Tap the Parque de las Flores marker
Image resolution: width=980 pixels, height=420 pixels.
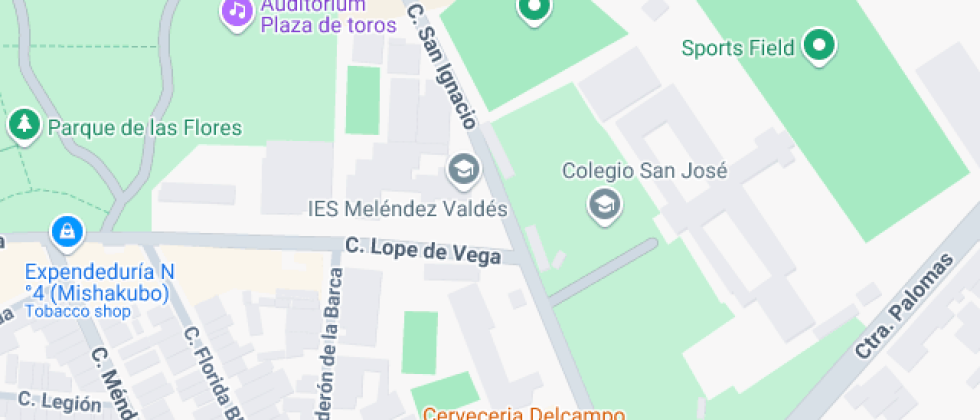pos(22,127)
